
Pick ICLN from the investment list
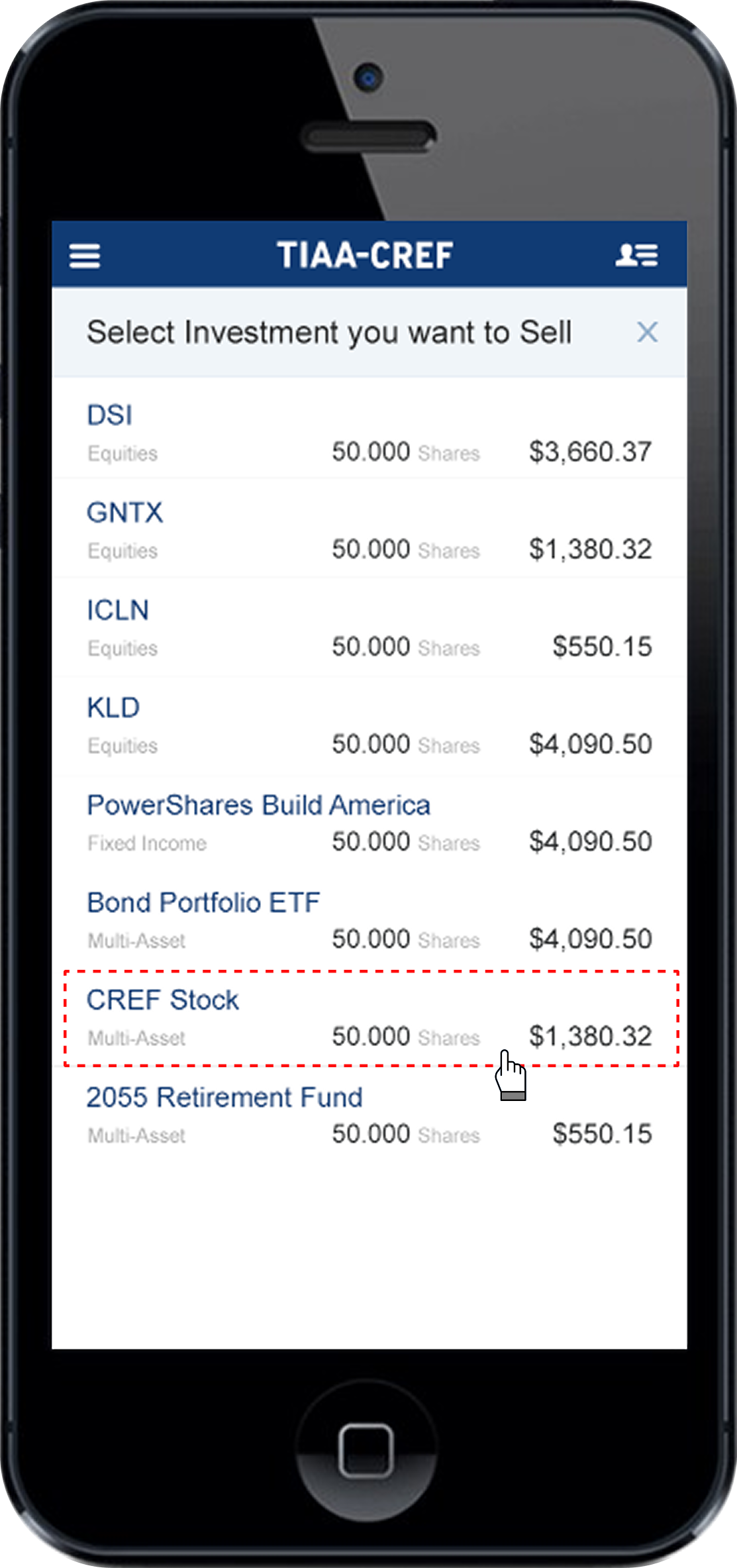click(x=369, y=627)
